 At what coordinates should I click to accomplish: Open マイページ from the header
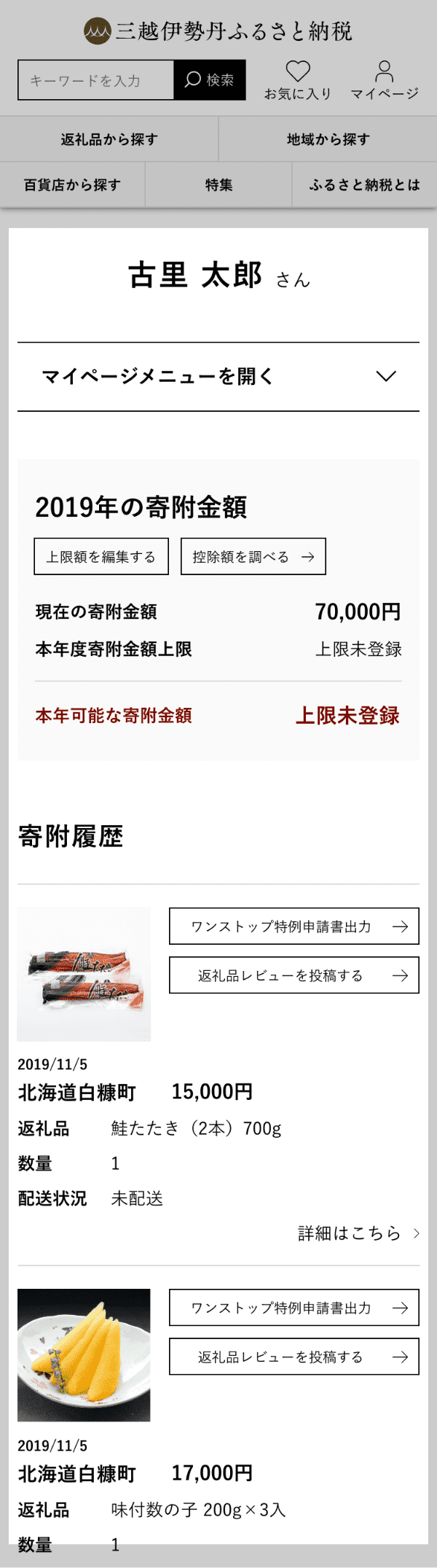click(384, 80)
